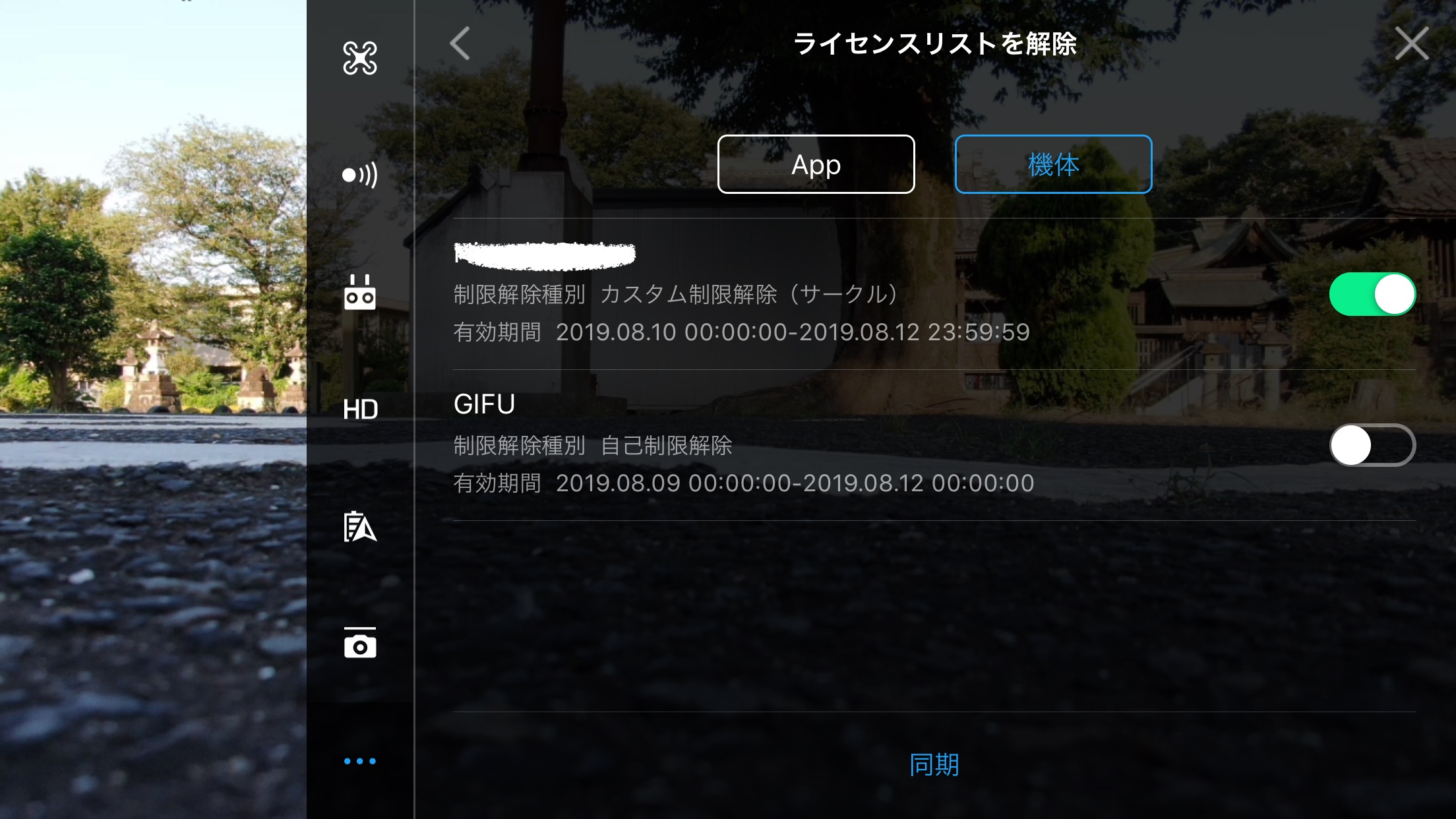
Task: Open gimbal camera settings icon
Action: [360, 643]
